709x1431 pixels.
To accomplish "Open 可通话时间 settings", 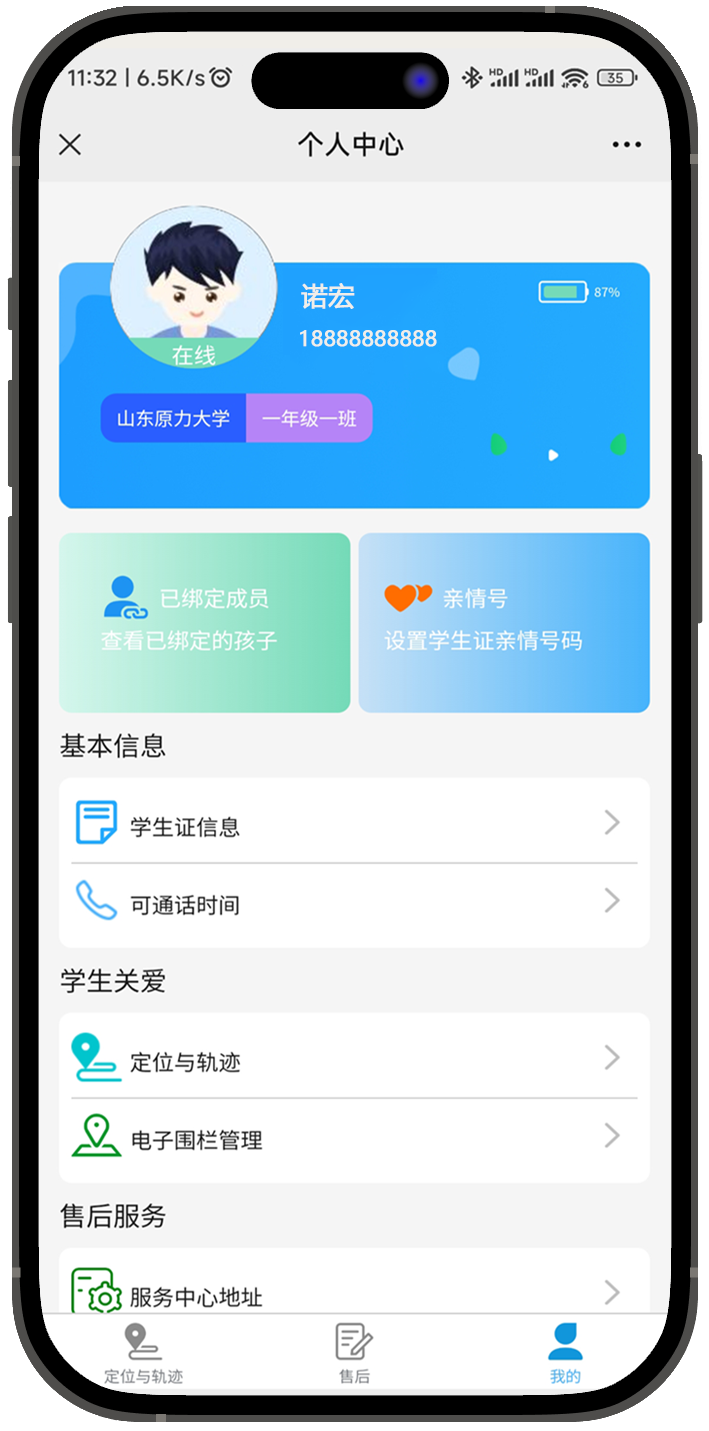I will (x=354, y=904).
